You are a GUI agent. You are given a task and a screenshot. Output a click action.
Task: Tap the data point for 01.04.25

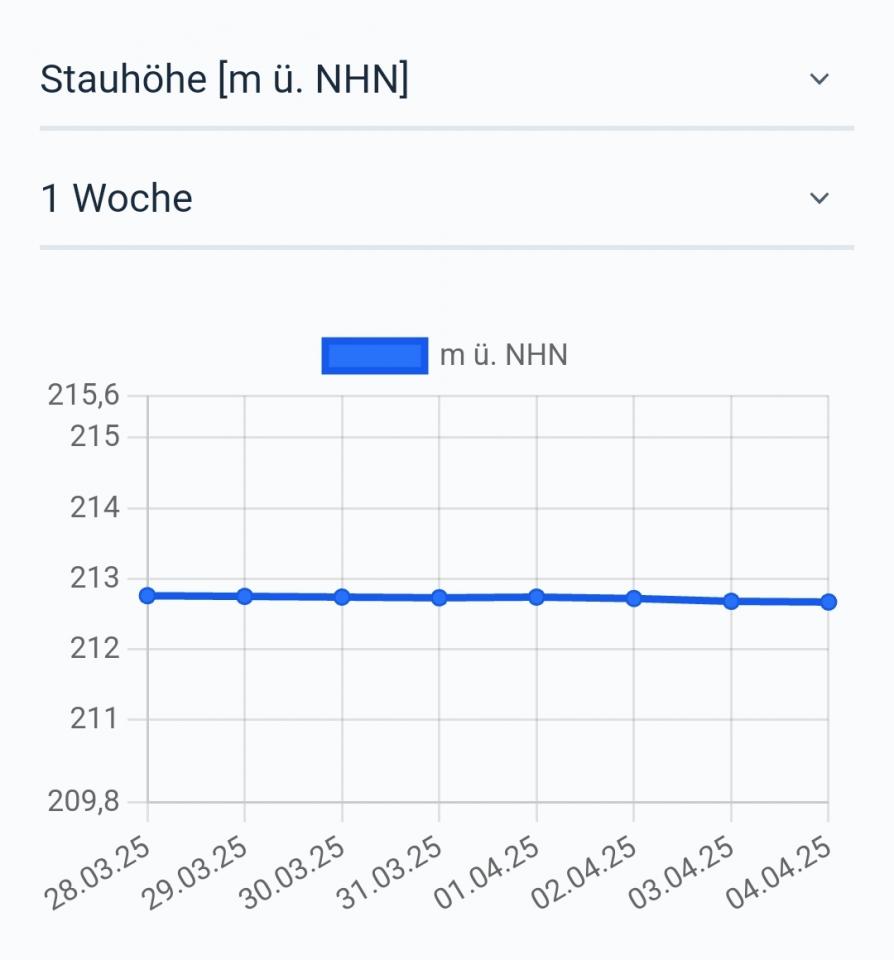(x=536, y=597)
